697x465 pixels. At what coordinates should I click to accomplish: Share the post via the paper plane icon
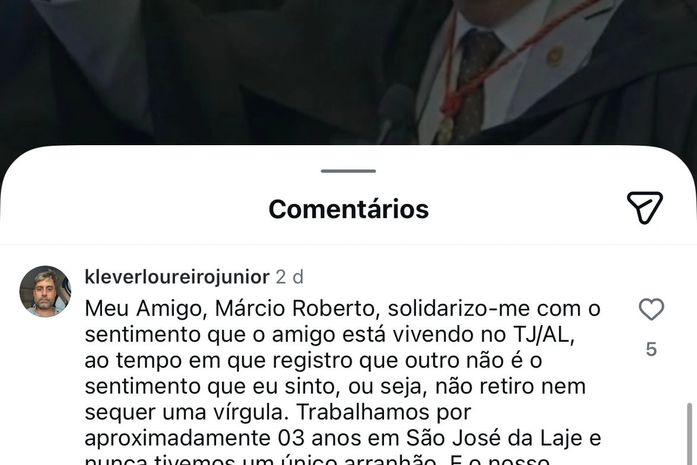point(645,207)
